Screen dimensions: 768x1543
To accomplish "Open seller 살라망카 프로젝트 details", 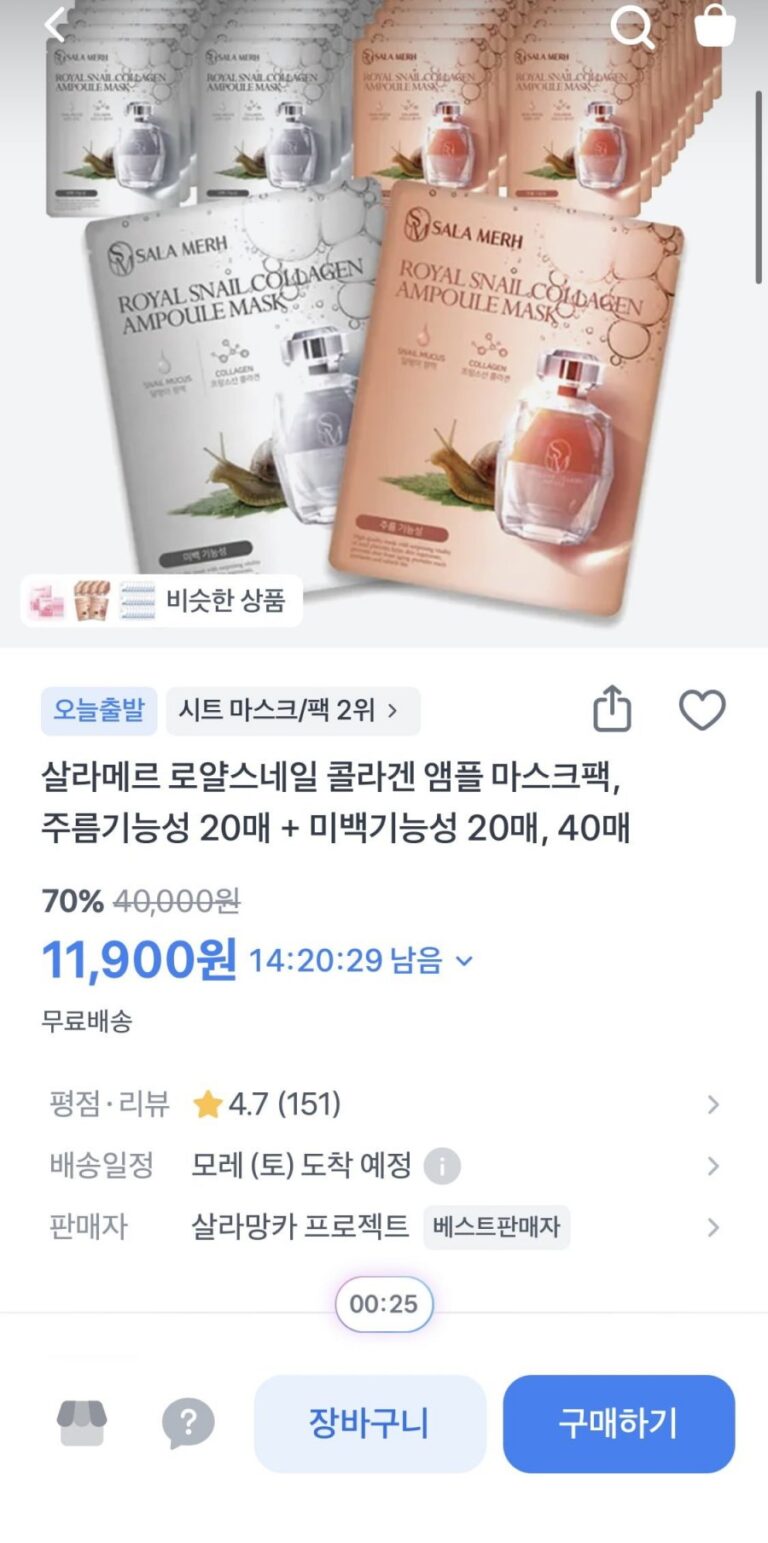I will [x=384, y=1227].
